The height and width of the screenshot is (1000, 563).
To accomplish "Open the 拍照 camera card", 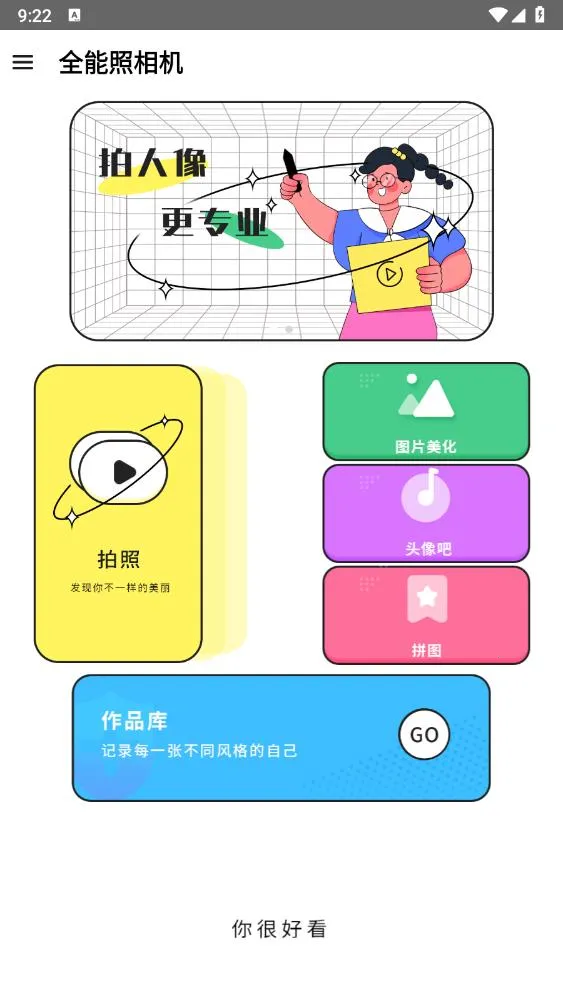I will coord(119,513).
